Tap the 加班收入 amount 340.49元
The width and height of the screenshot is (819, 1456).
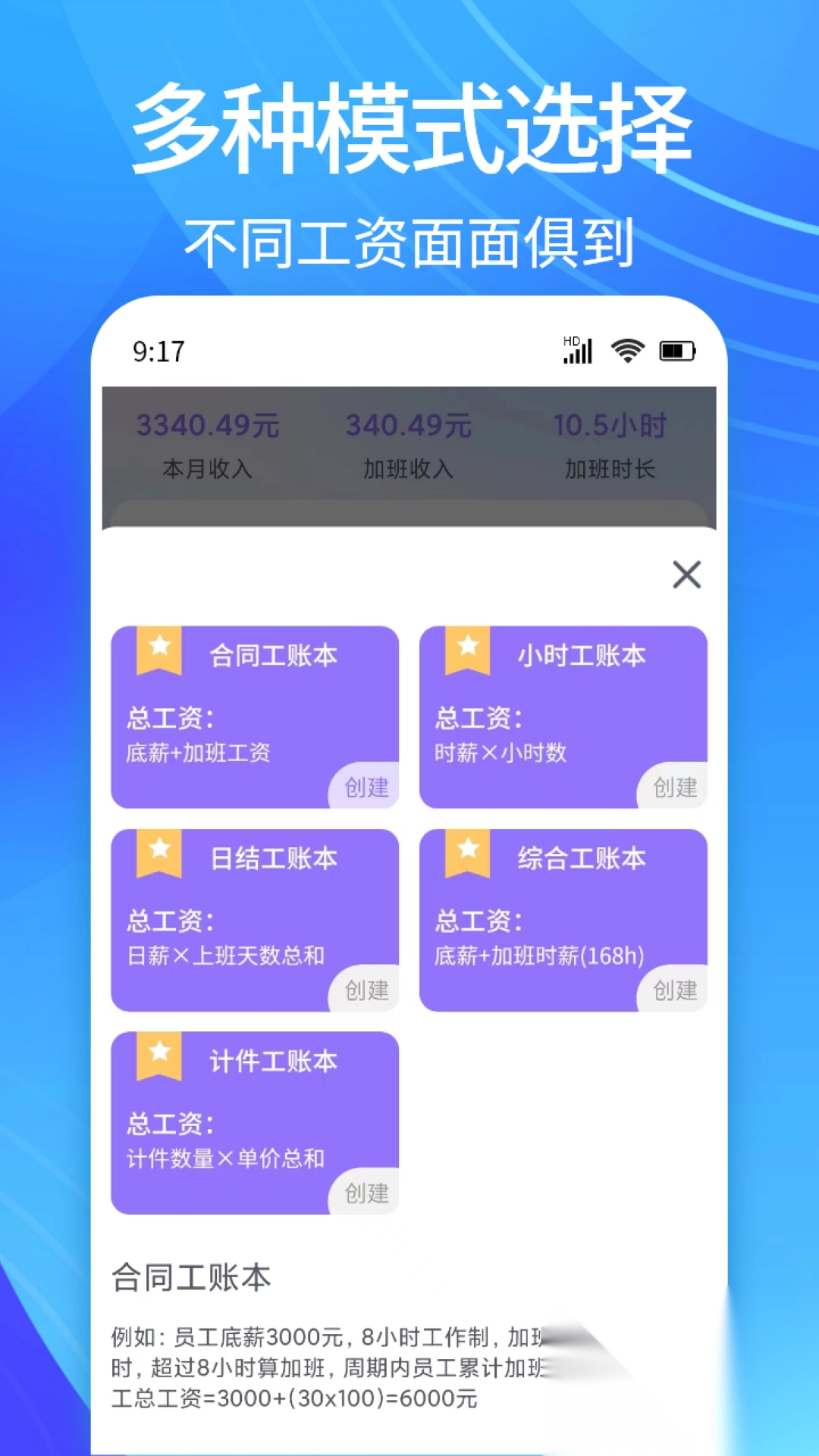408,425
